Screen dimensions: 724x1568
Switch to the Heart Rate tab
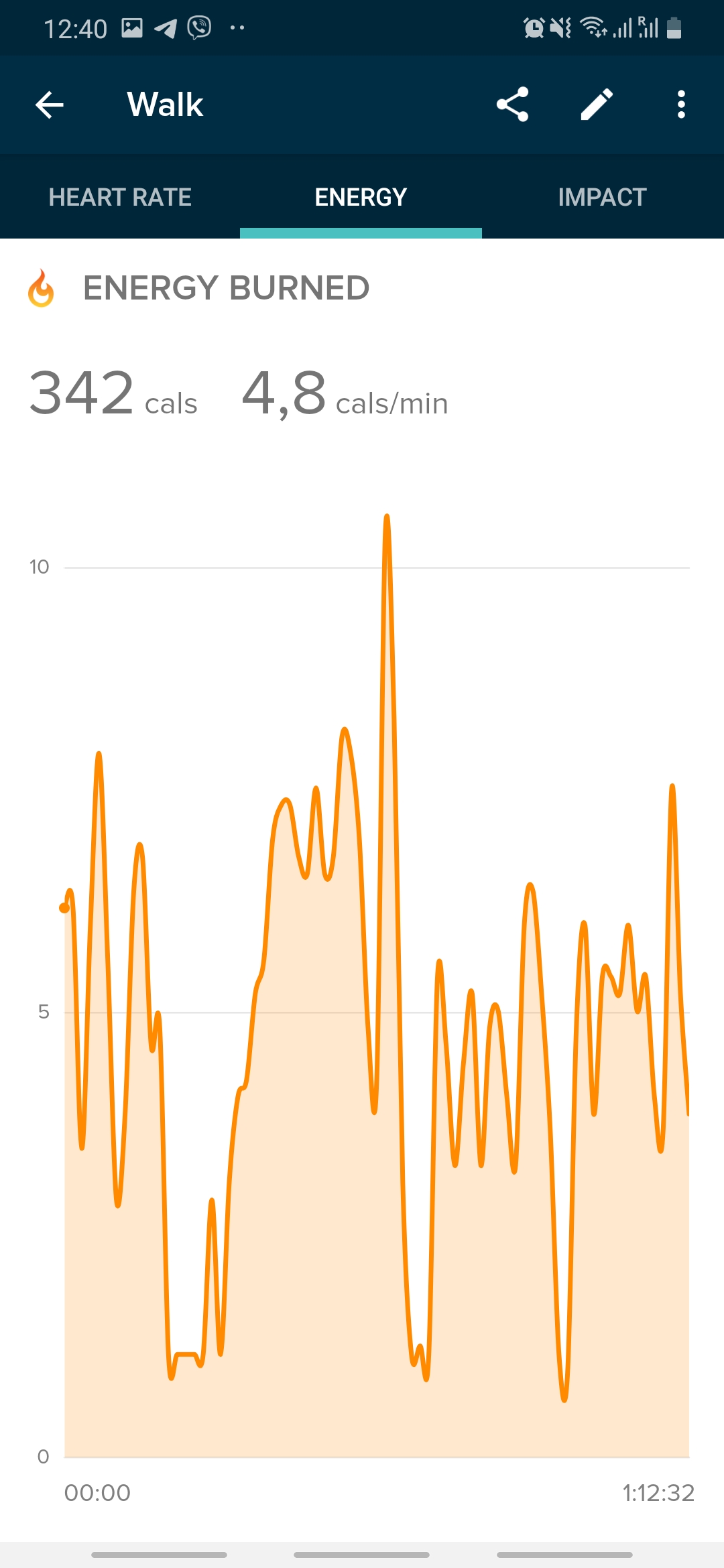tap(120, 197)
